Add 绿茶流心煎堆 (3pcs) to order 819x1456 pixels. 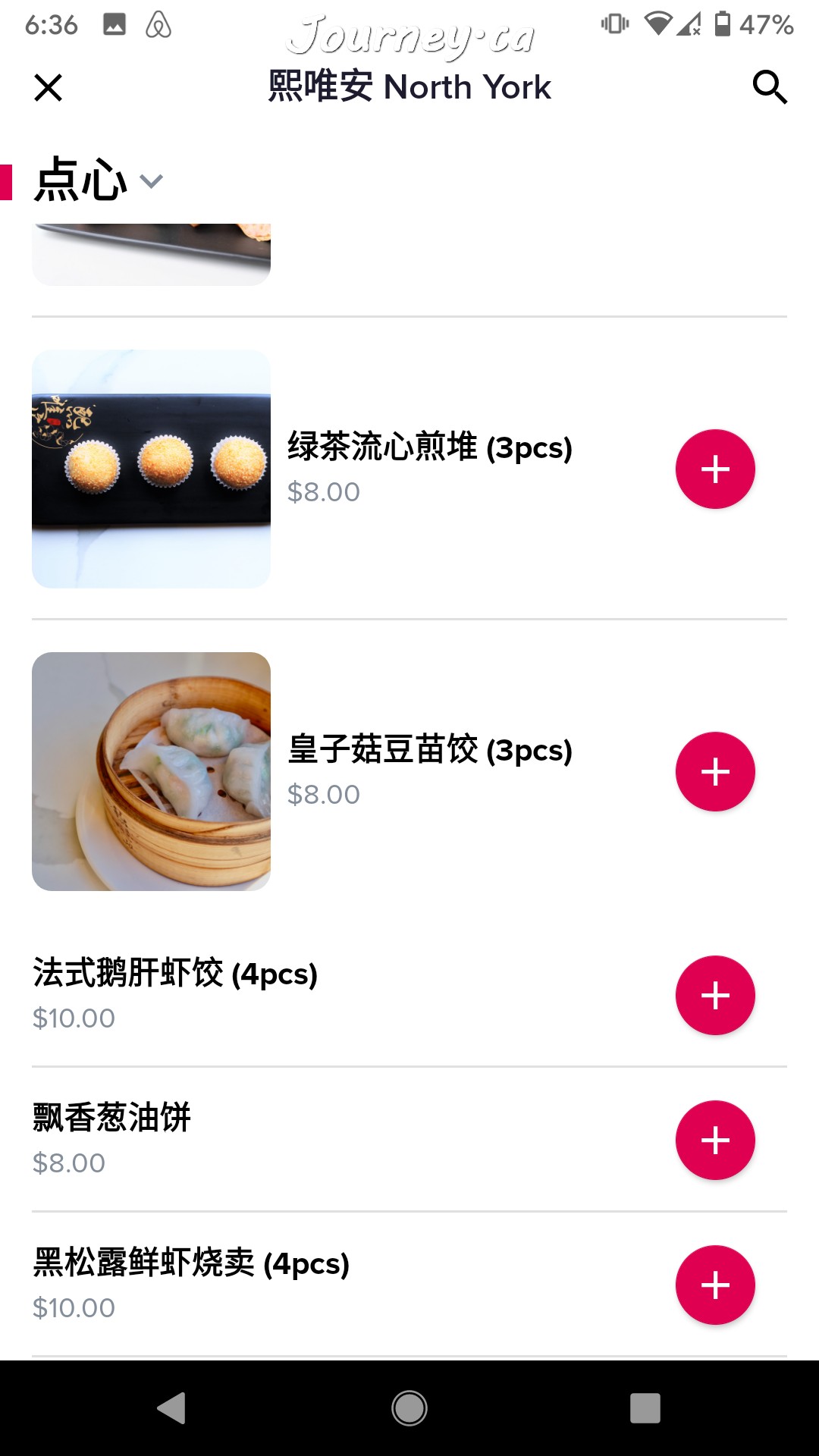715,469
